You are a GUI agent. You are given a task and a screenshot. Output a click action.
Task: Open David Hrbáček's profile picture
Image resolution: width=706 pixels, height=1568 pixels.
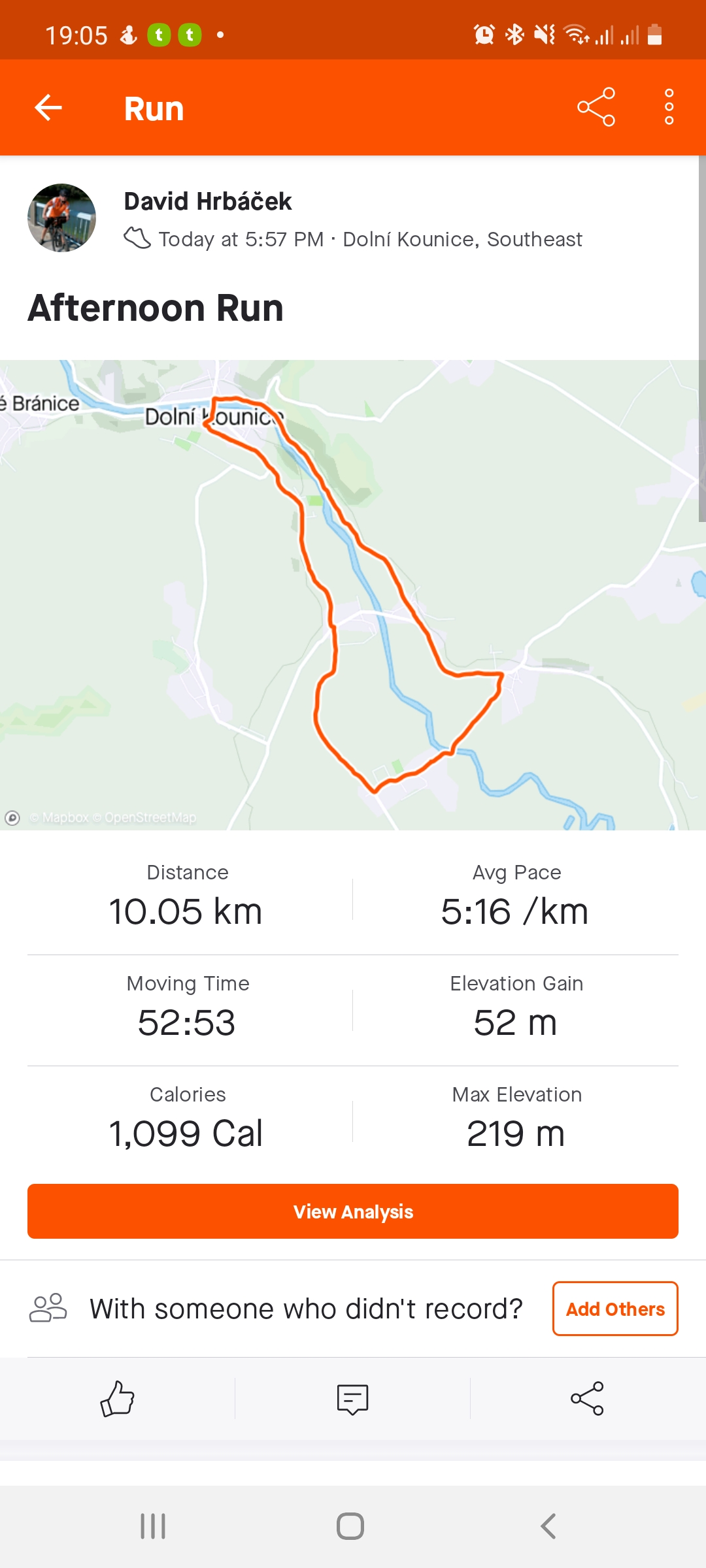point(61,218)
